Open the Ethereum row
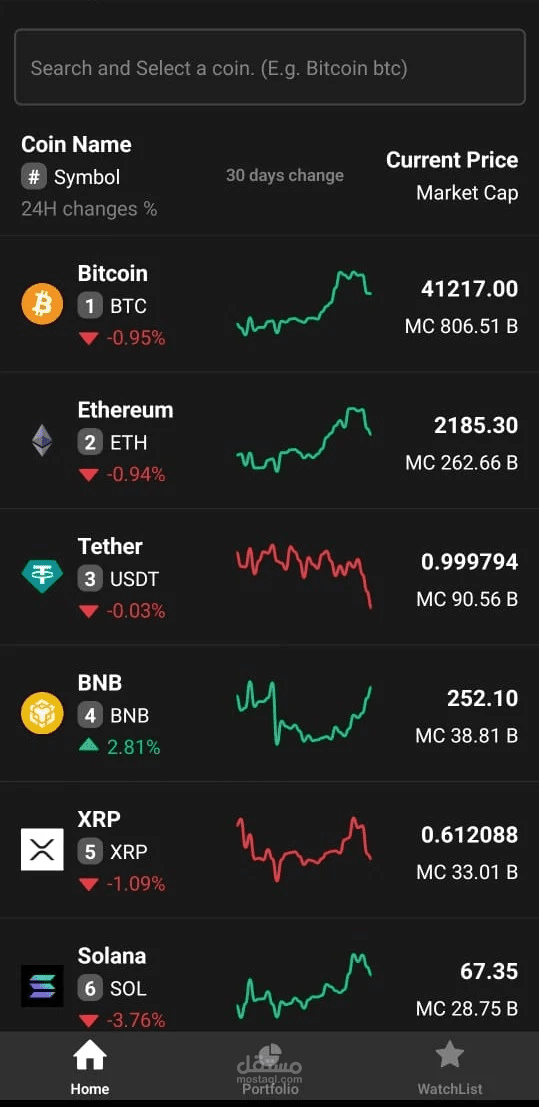This screenshot has width=539, height=1107. click(x=269, y=440)
